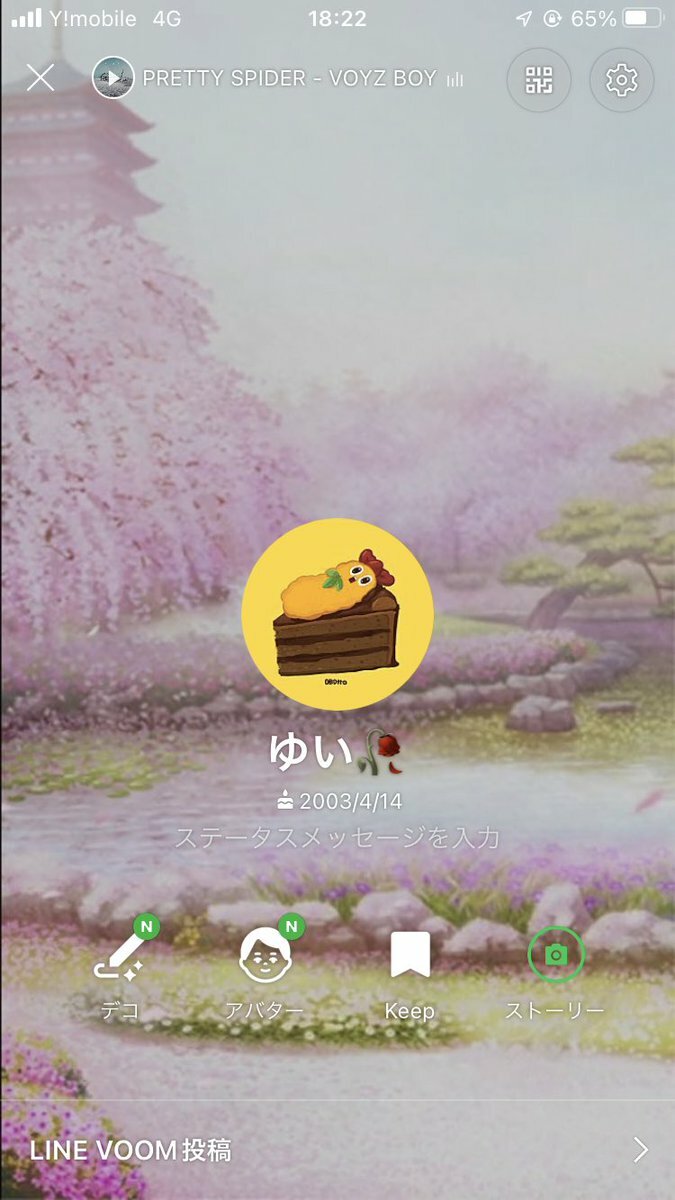Enter a status message
This screenshot has width=675, height=1200.
(337, 837)
